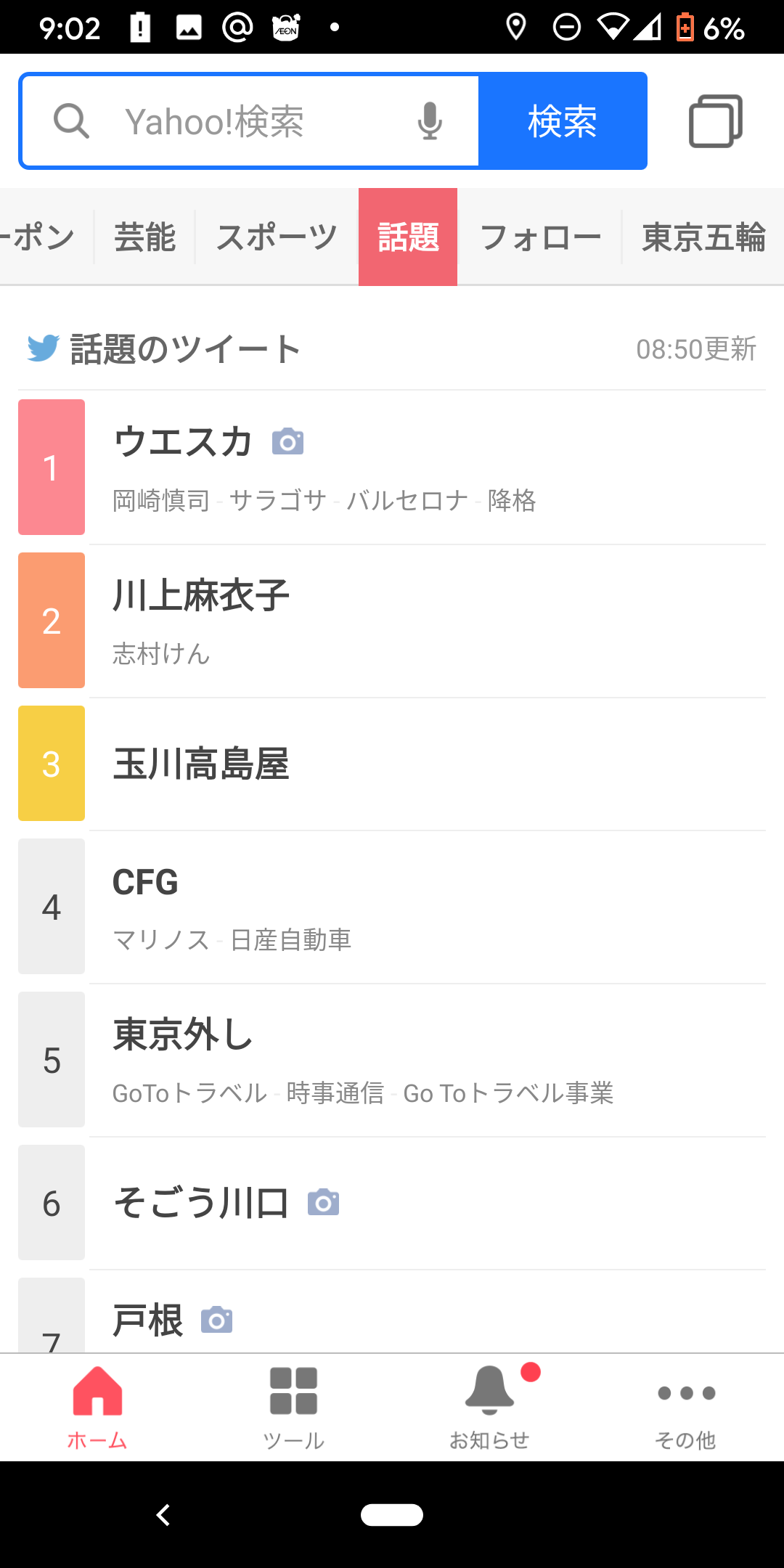Viewport: 784px width, 1568px height.
Task: Tap the microphone icon for voice search
Action: point(430,121)
